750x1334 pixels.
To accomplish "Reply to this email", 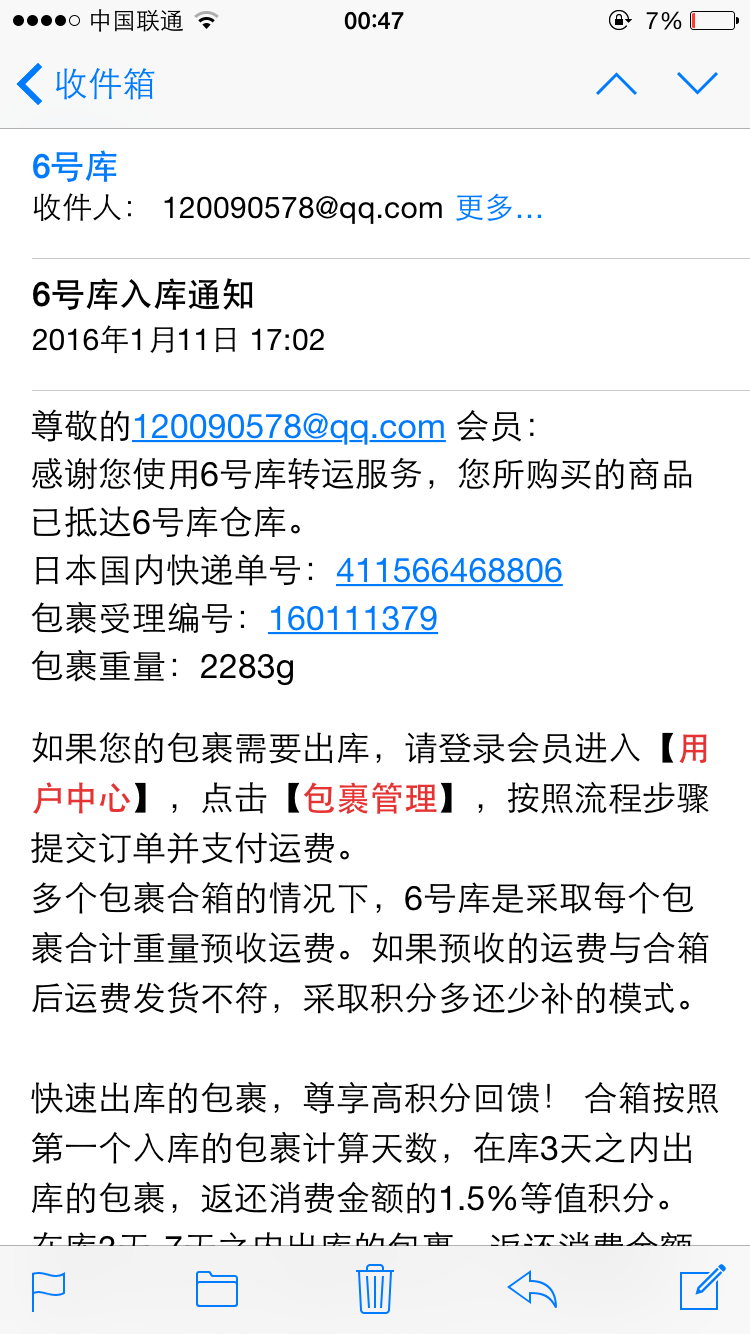I will coord(532,1289).
